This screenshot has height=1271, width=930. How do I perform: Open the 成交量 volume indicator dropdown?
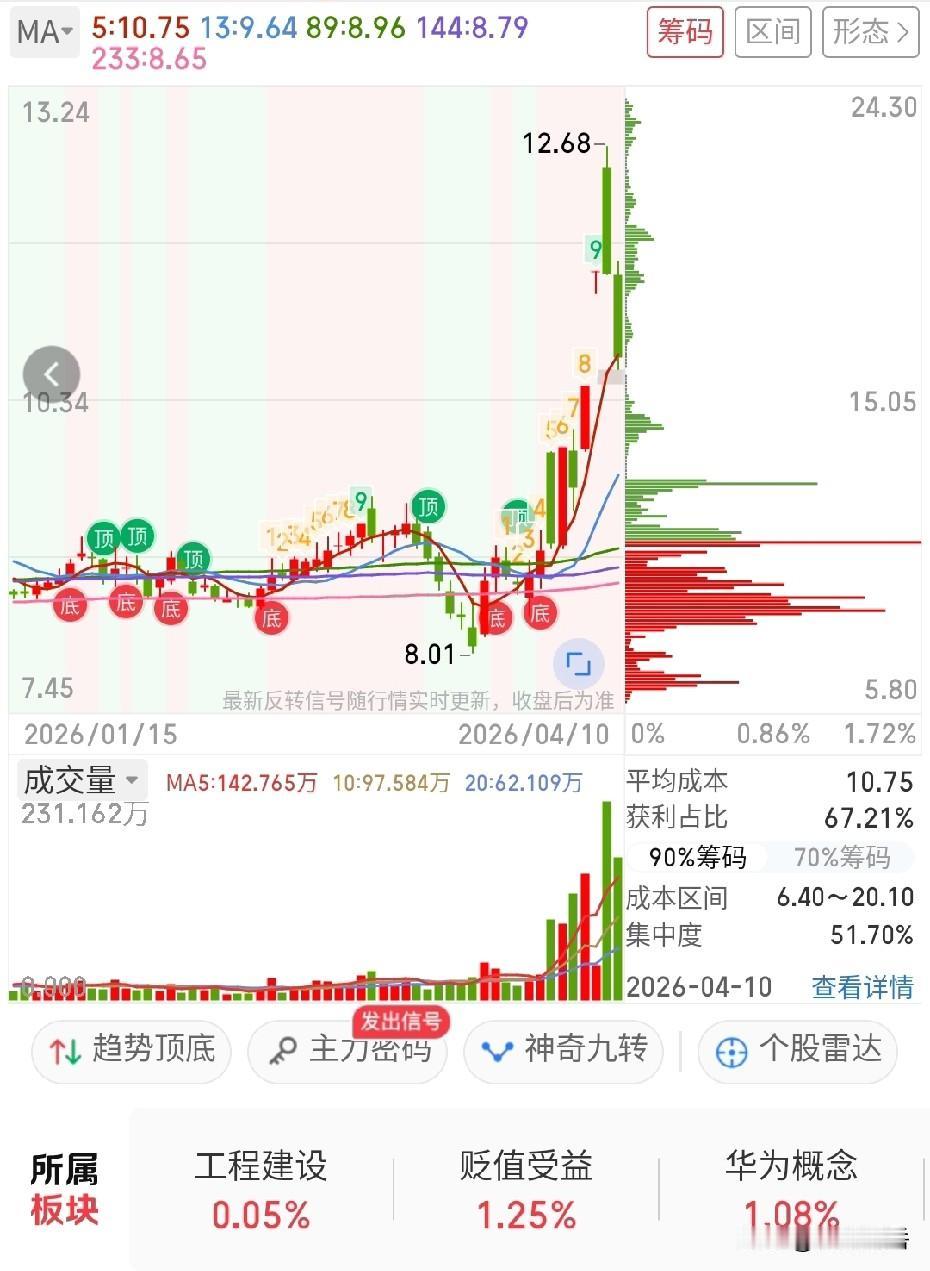(x=79, y=779)
